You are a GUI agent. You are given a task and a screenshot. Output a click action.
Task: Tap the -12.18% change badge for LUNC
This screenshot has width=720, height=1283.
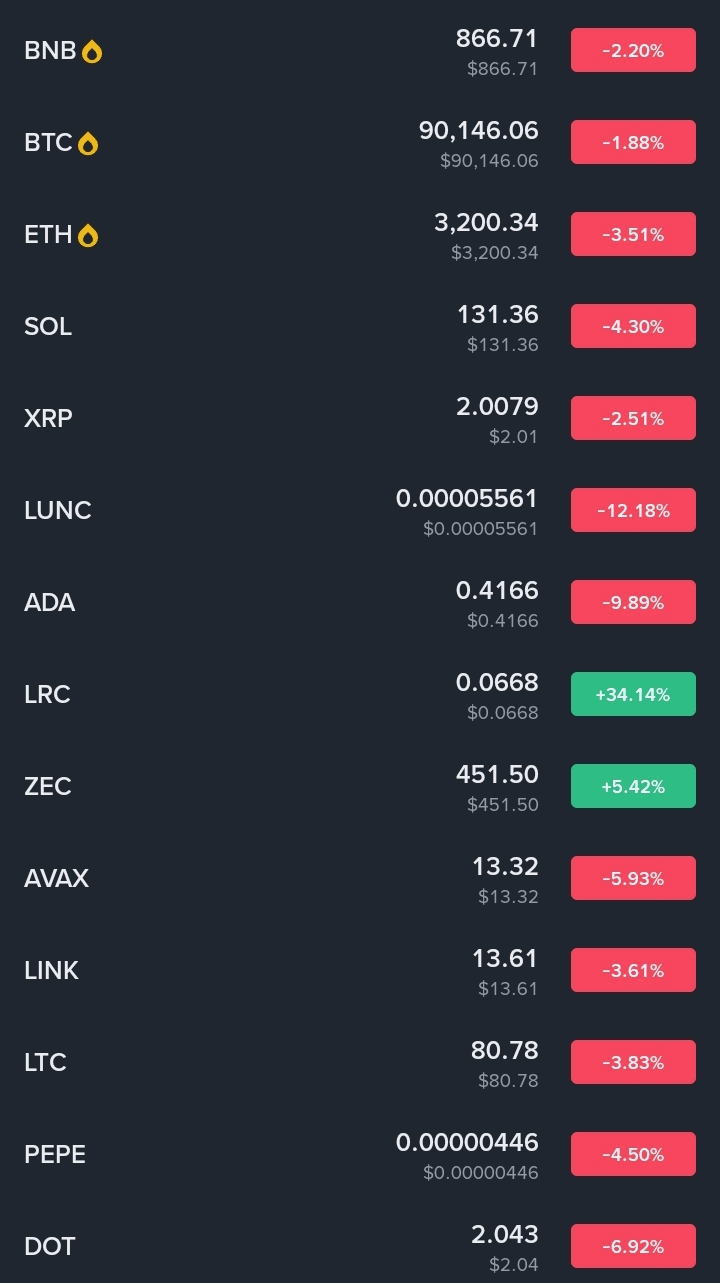(x=633, y=510)
